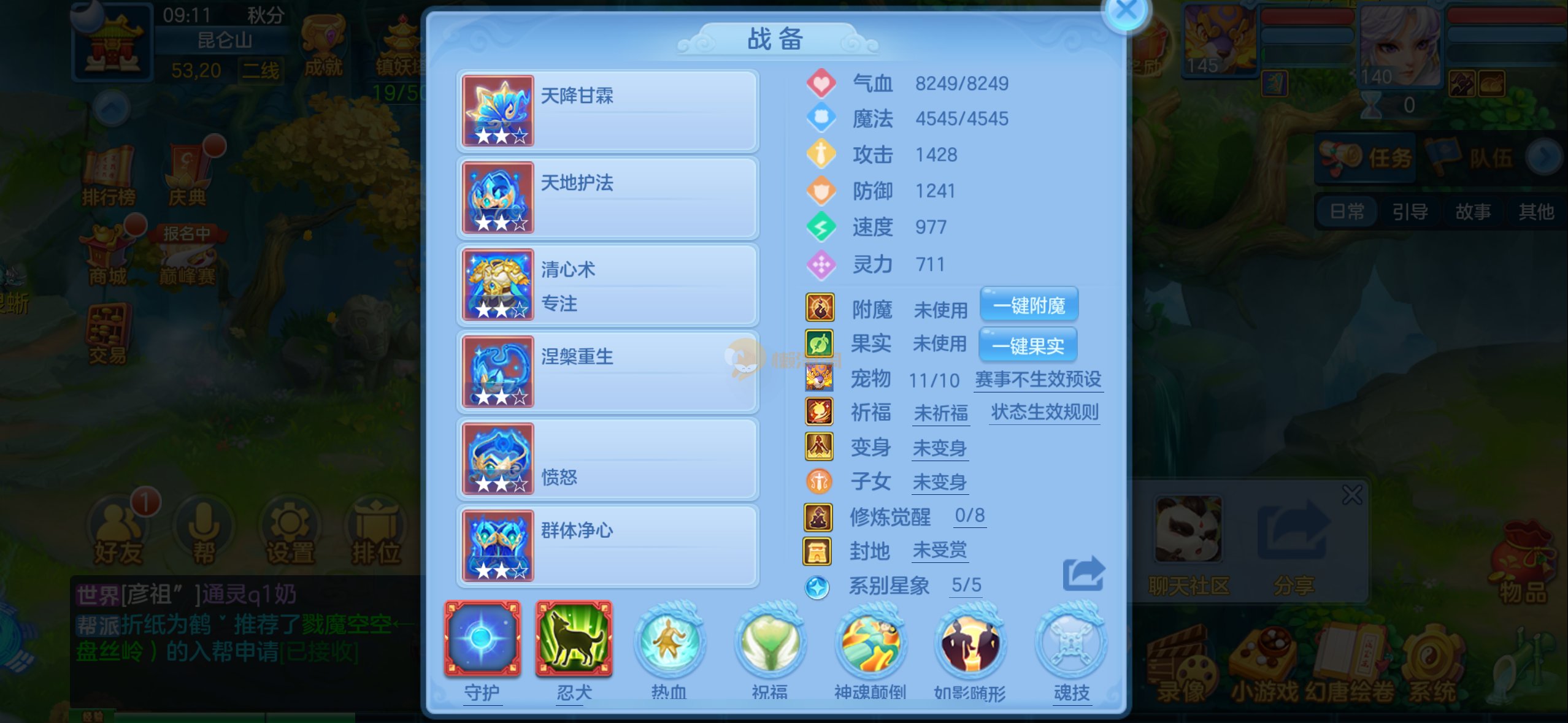Select the 守护 skill icon
This screenshot has height=723, width=1568.
click(482, 639)
